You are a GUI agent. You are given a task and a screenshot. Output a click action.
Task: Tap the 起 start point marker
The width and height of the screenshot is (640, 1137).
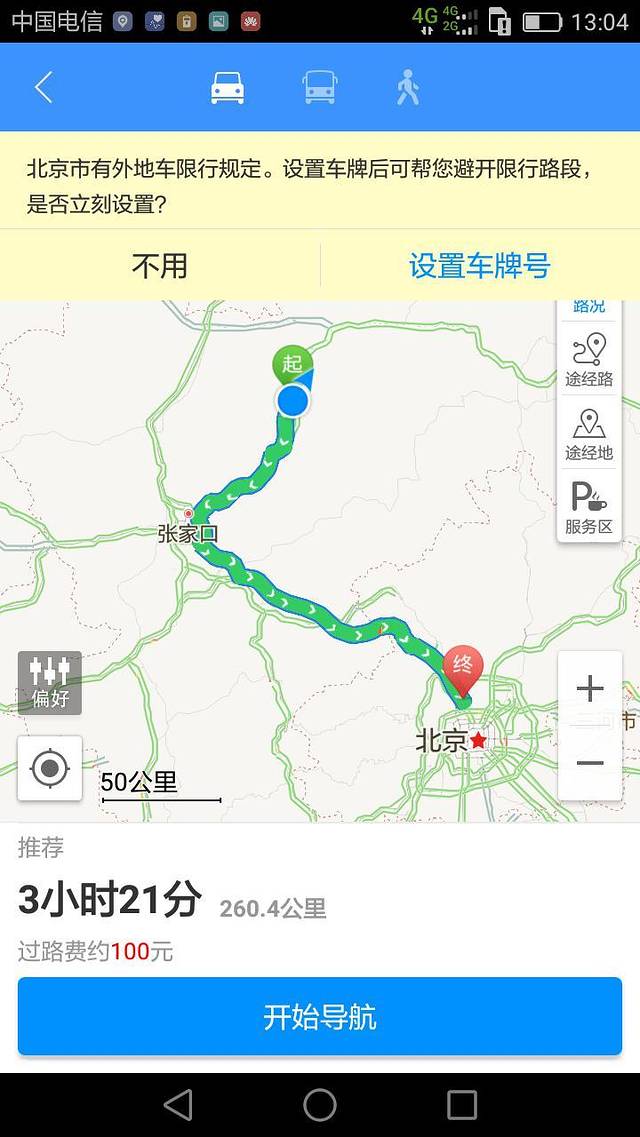tap(292, 364)
